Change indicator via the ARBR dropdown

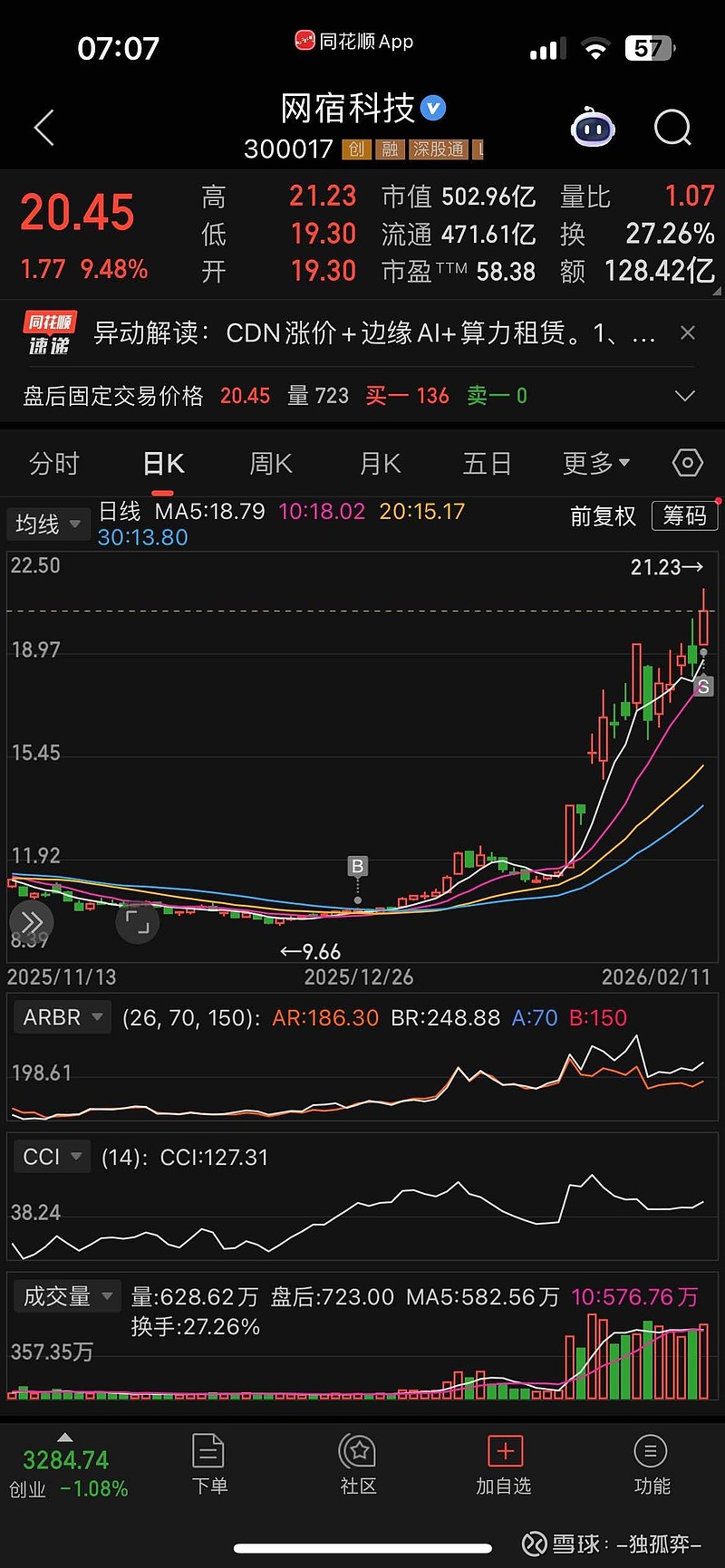click(x=61, y=1016)
